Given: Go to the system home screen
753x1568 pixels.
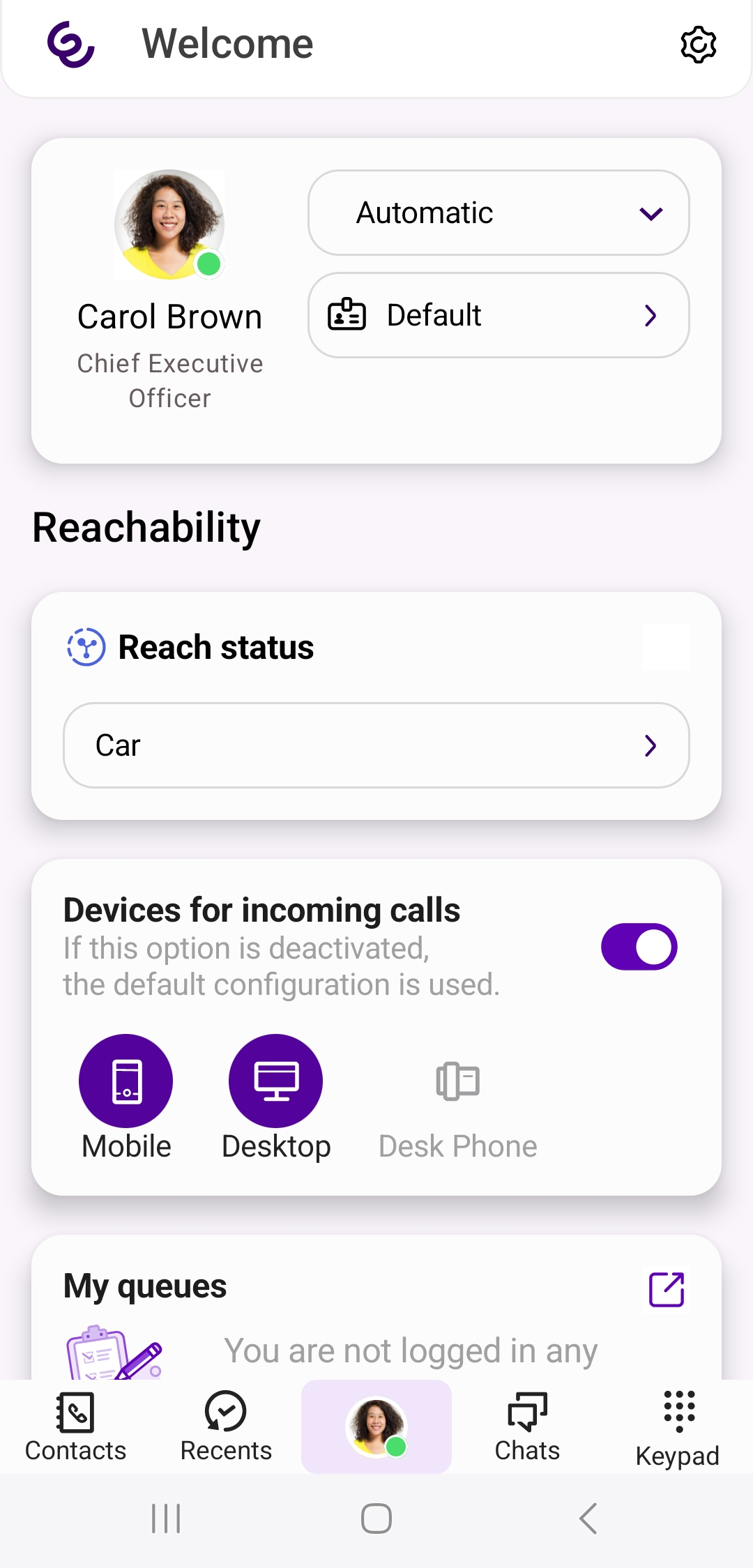Looking at the screenshot, I should 376,1518.
